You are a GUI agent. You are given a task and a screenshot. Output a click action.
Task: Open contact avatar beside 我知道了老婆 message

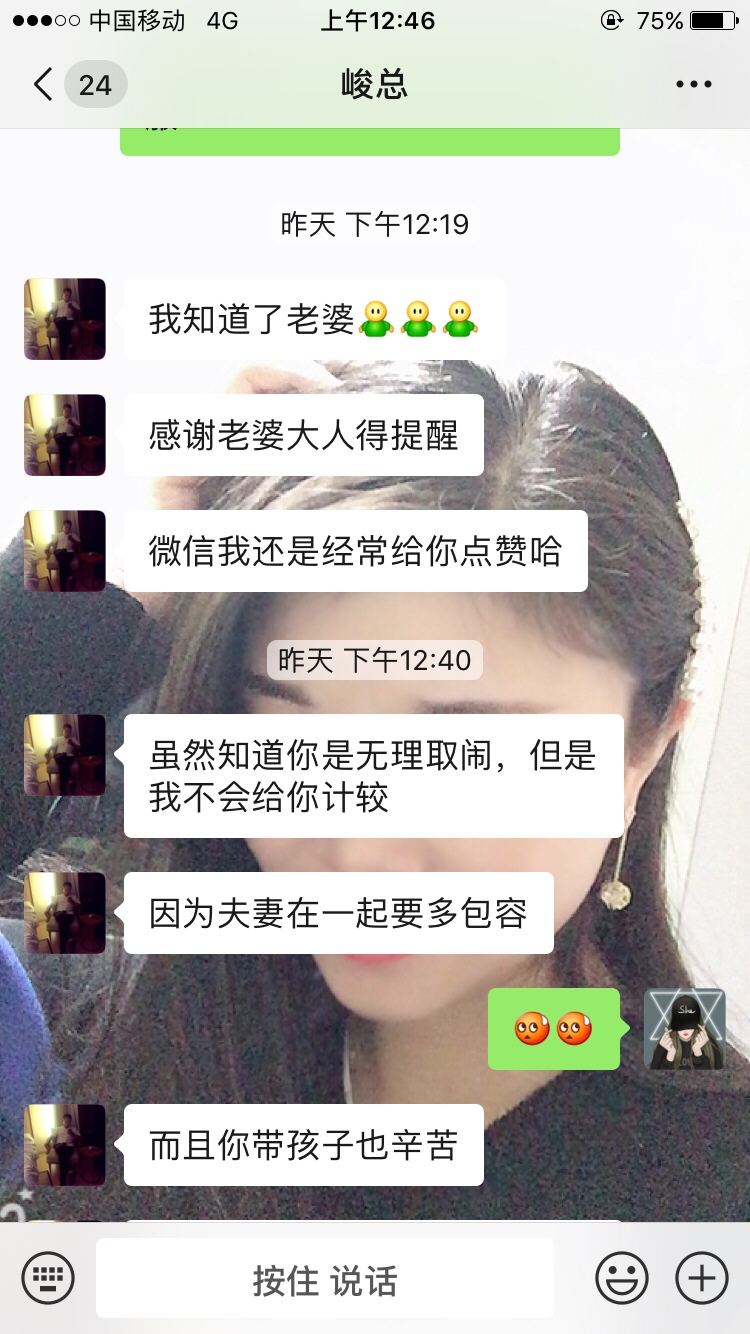[65, 319]
